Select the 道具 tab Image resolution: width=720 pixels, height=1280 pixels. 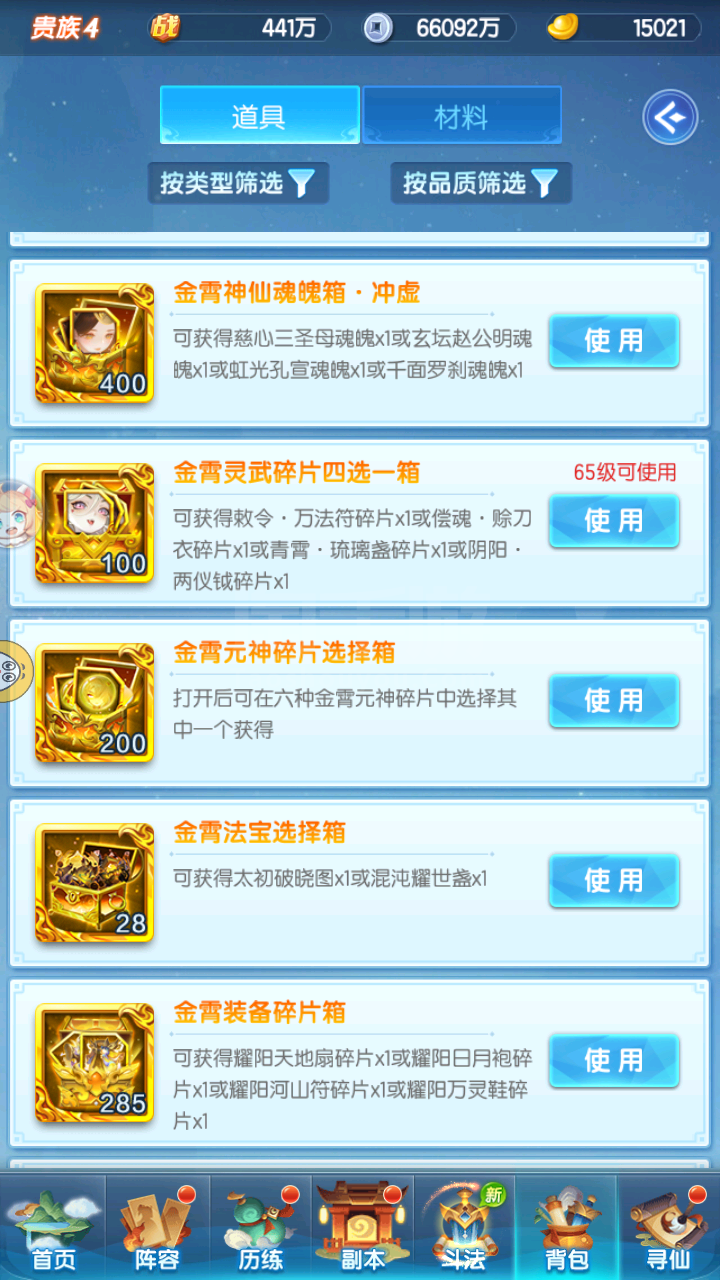click(260, 116)
